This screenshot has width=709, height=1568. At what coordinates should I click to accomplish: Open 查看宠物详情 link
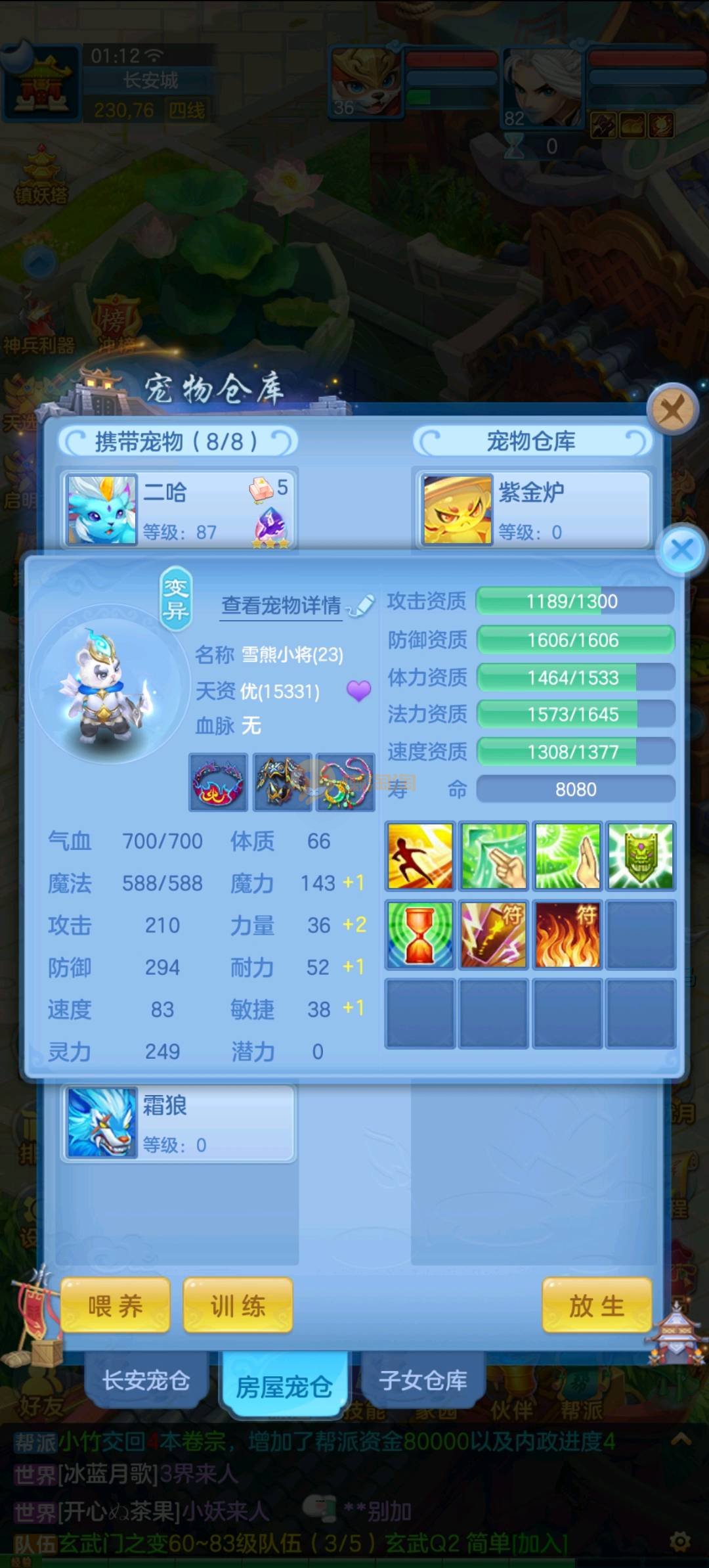[282, 605]
